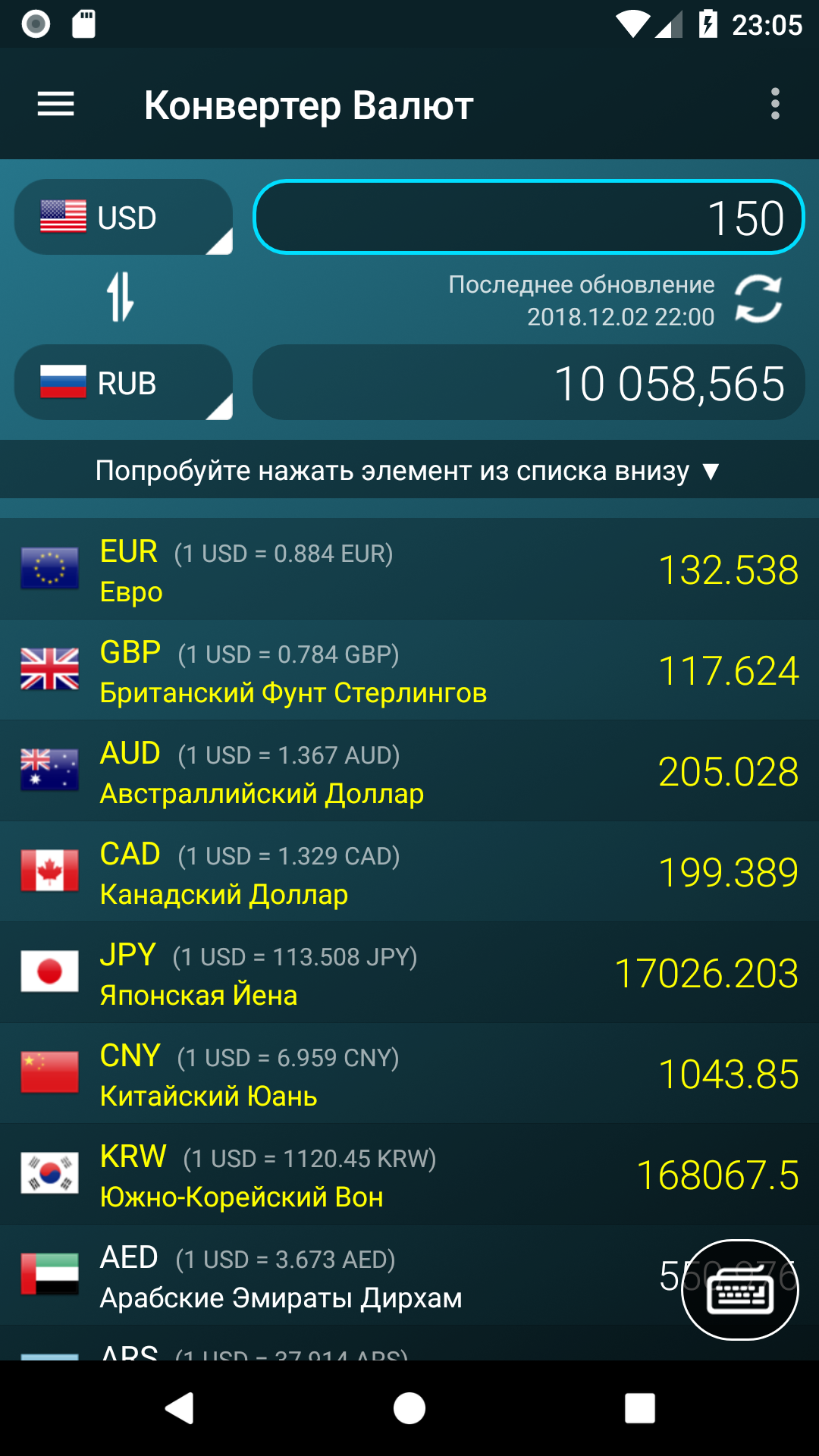Select the KRW Южно-Корейский Вон row
The width and height of the screenshot is (819, 1456).
(409, 1175)
